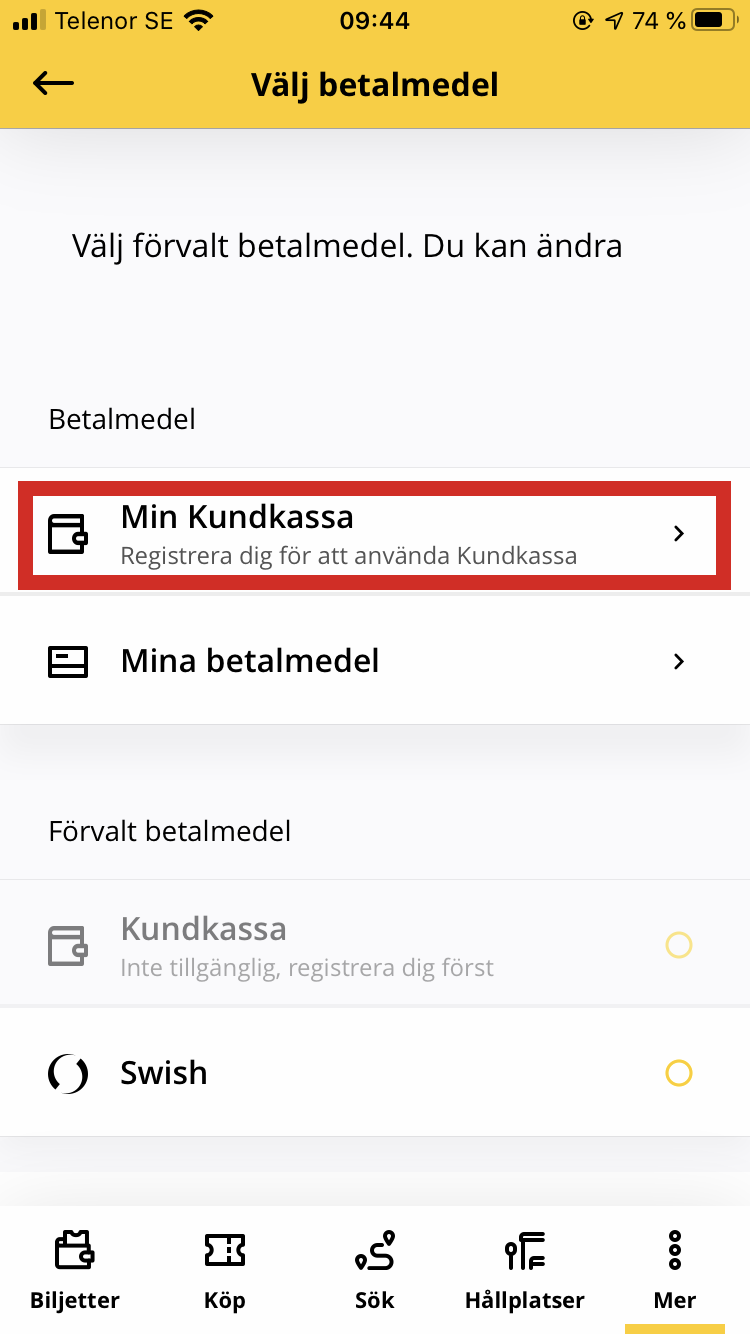Go to the Hållplatser tab

(525, 1270)
